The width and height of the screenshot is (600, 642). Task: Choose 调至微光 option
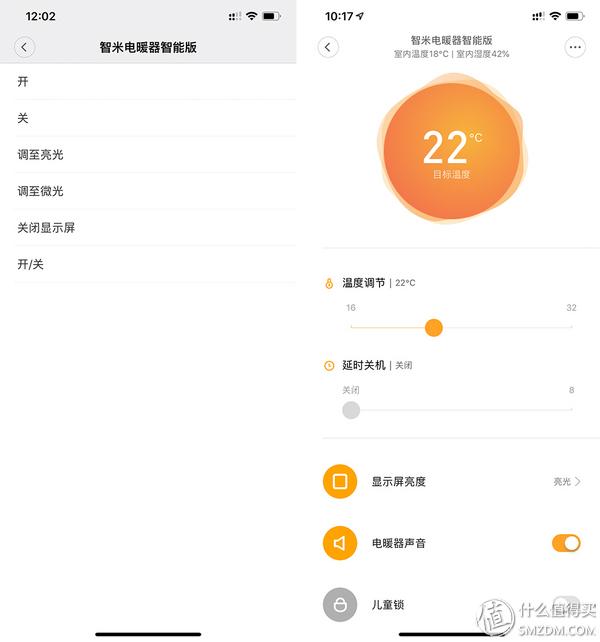point(148,191)
